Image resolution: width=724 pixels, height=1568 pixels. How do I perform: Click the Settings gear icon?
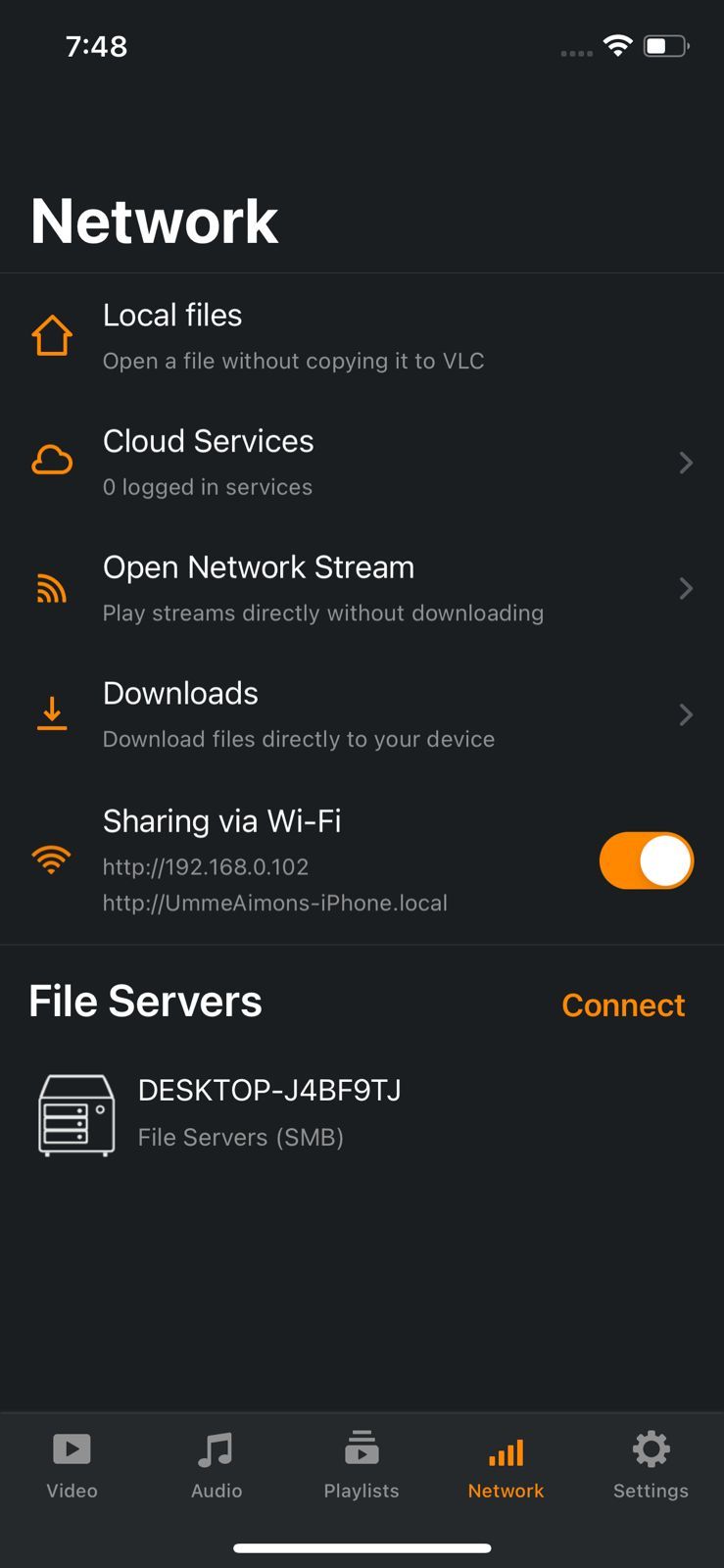[x=651, y=1448]
